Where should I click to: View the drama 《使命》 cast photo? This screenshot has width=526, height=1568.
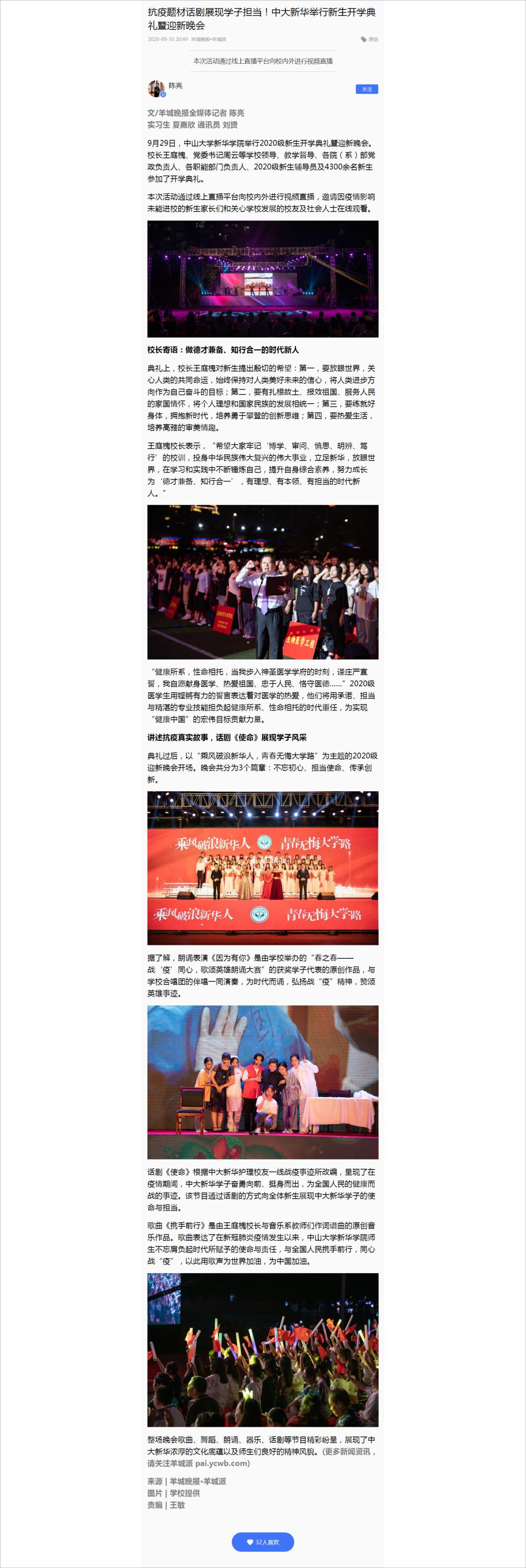[x=262, y=1081]
